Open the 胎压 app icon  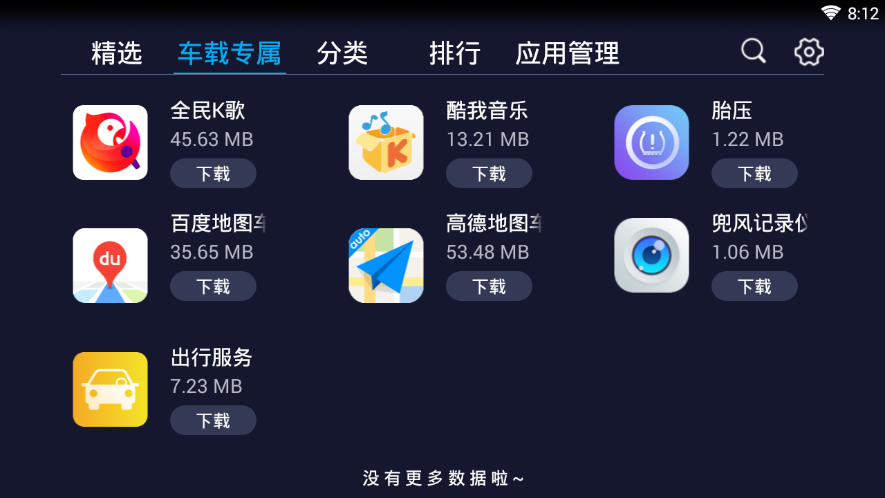click(x=651, y=142)
